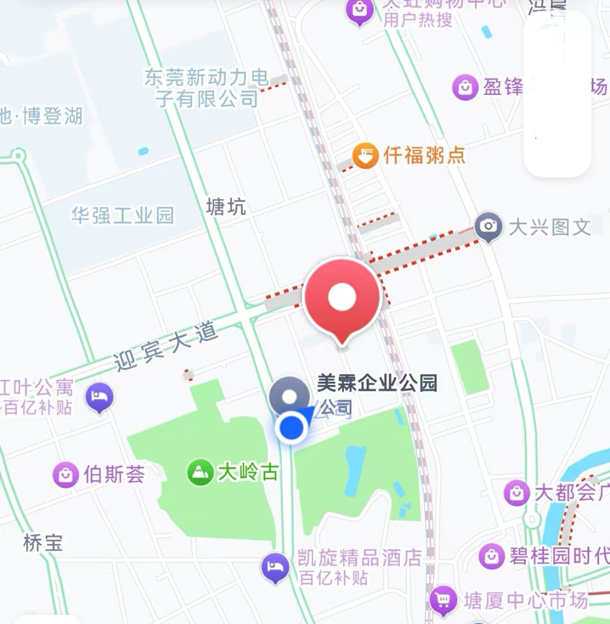
Task: Open the 大兴图文 camera marker
Action: click(488, 227)
